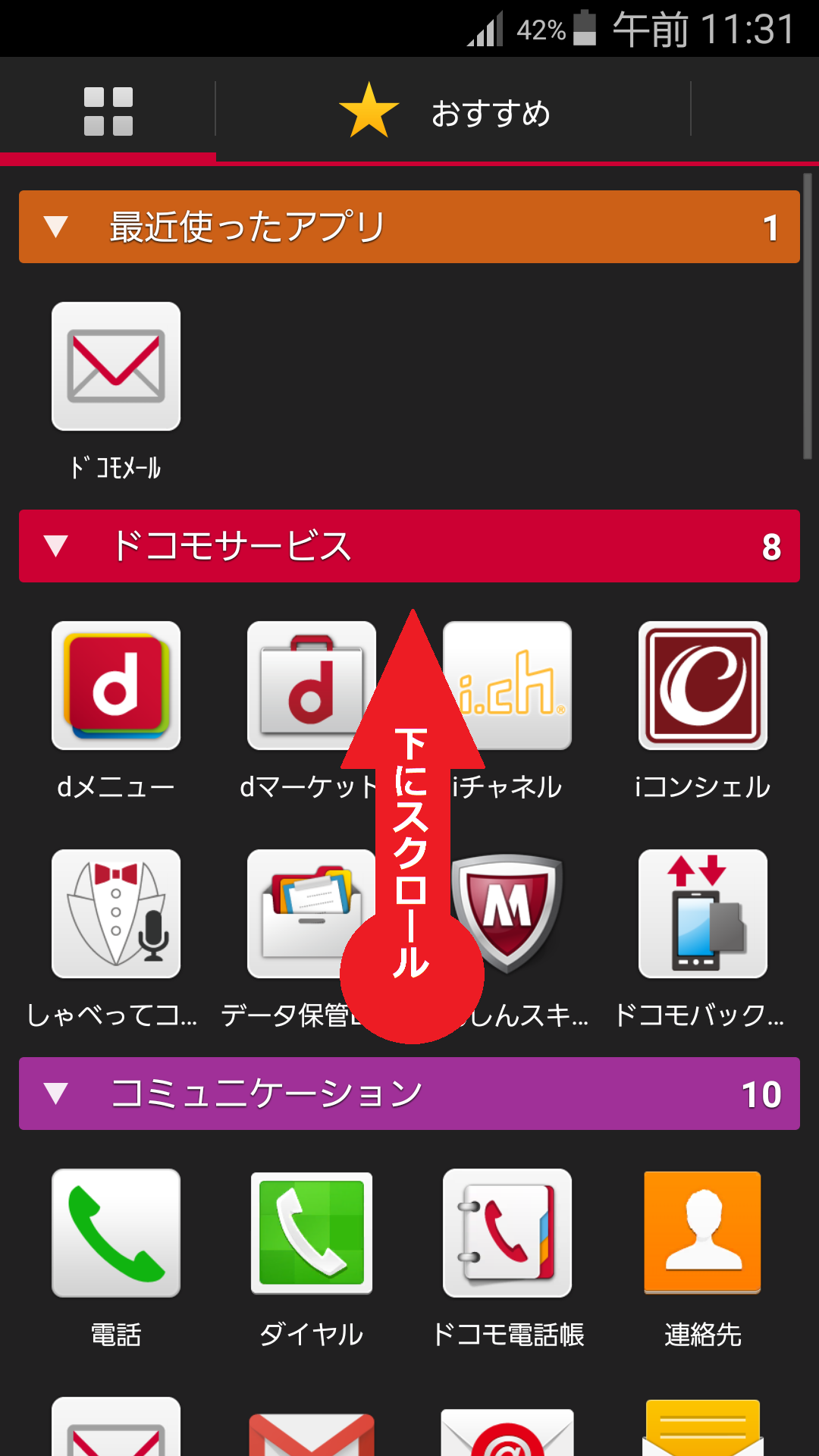Viewport: 819px width, 1456px height.
Task: Open the ダイヤル app
Action: 311,1232
